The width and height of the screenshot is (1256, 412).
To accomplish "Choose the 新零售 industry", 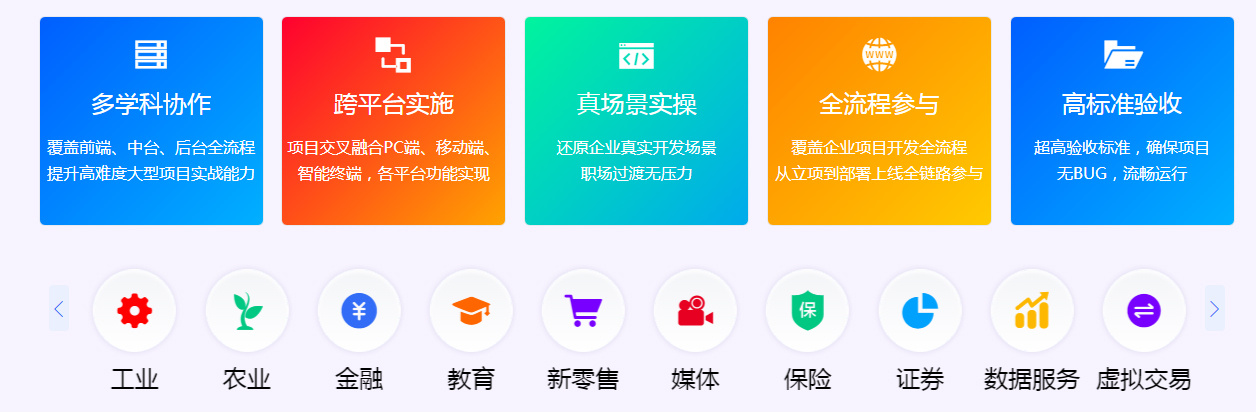I will tap(583, 311).
